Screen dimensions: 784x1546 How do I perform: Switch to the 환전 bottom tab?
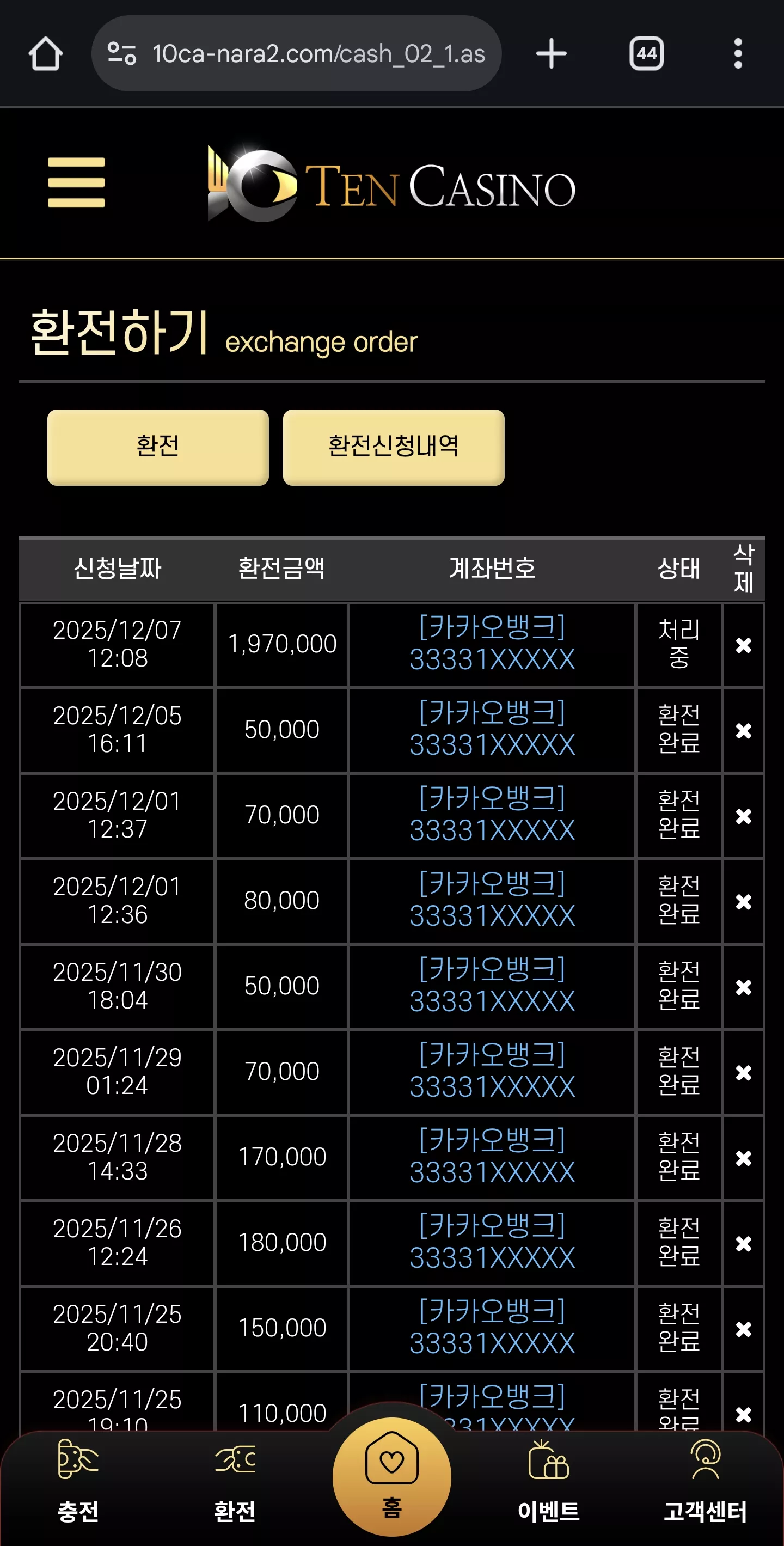click(235, 1481)
